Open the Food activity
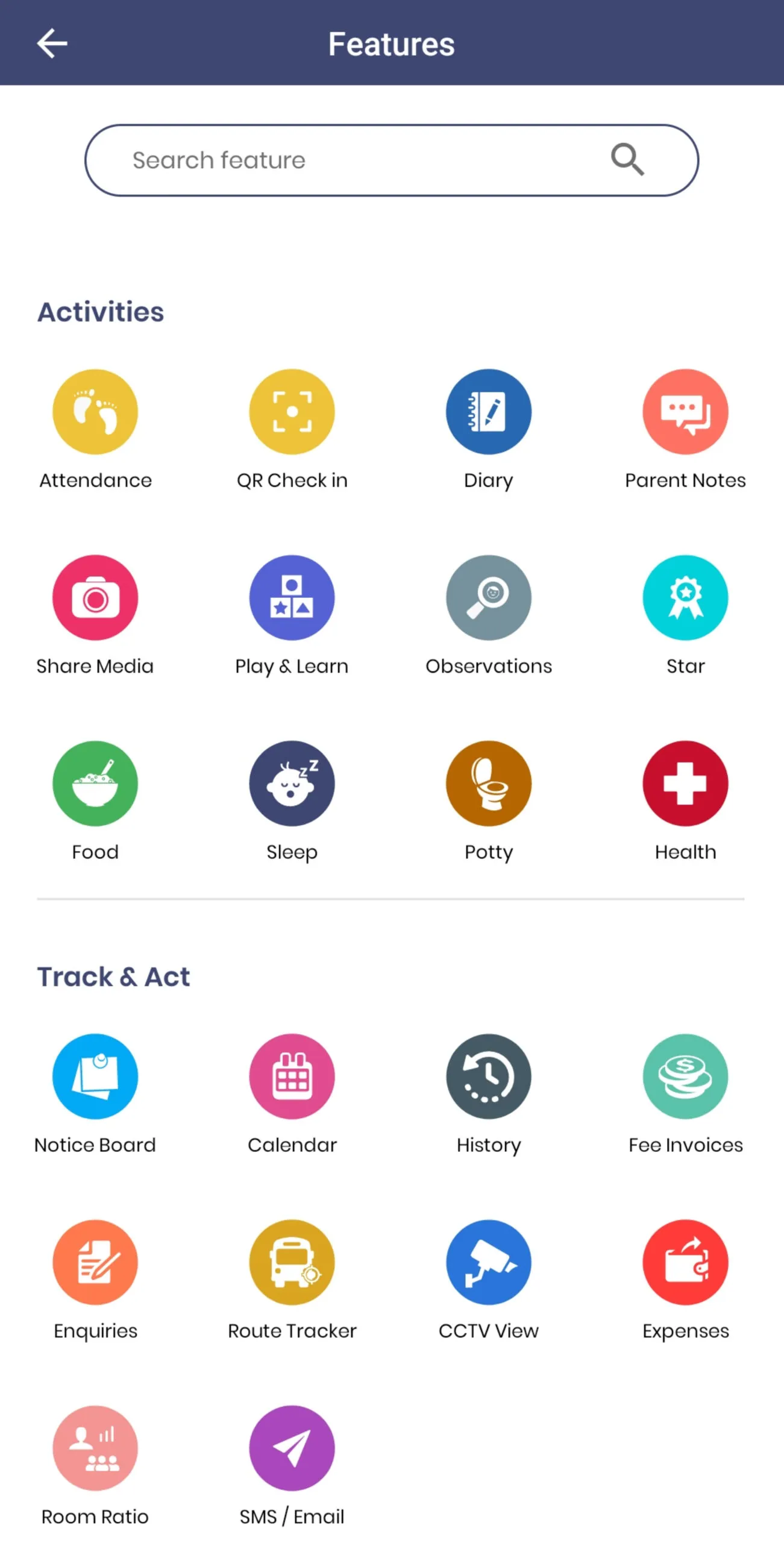784x1543 pixels. tap(95, 783)
